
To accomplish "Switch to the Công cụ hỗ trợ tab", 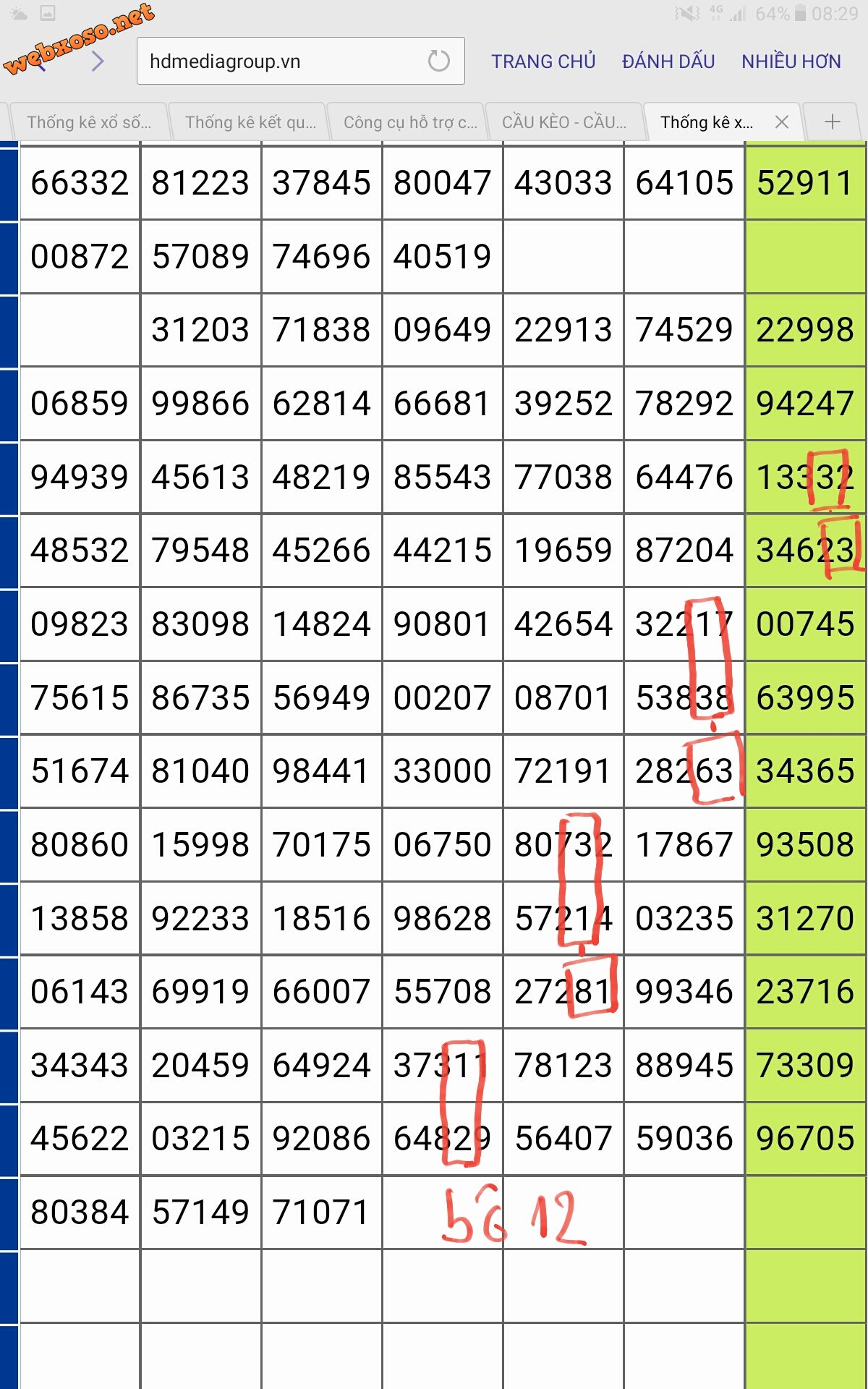I will 409,122.
